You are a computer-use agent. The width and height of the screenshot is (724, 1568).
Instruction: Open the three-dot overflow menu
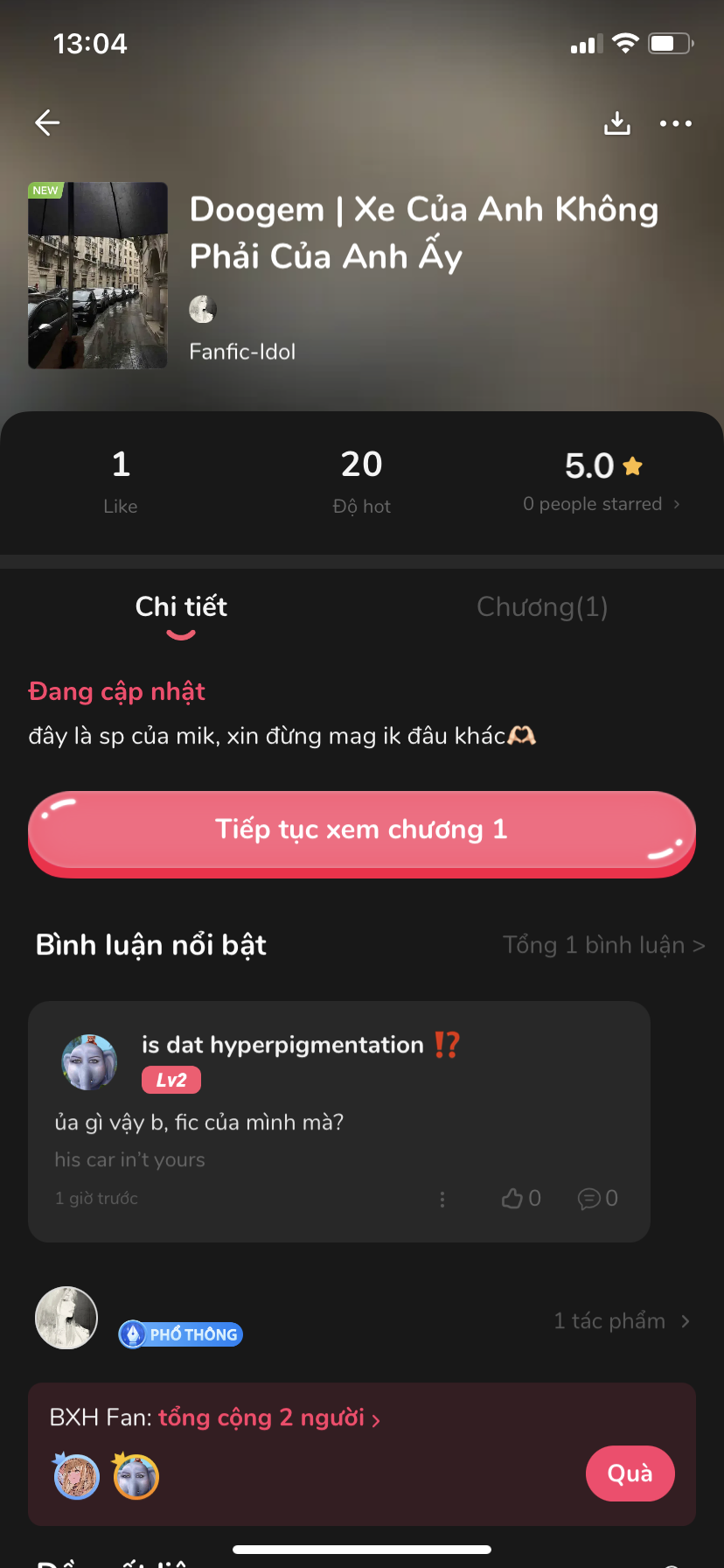tap(676, 123)
